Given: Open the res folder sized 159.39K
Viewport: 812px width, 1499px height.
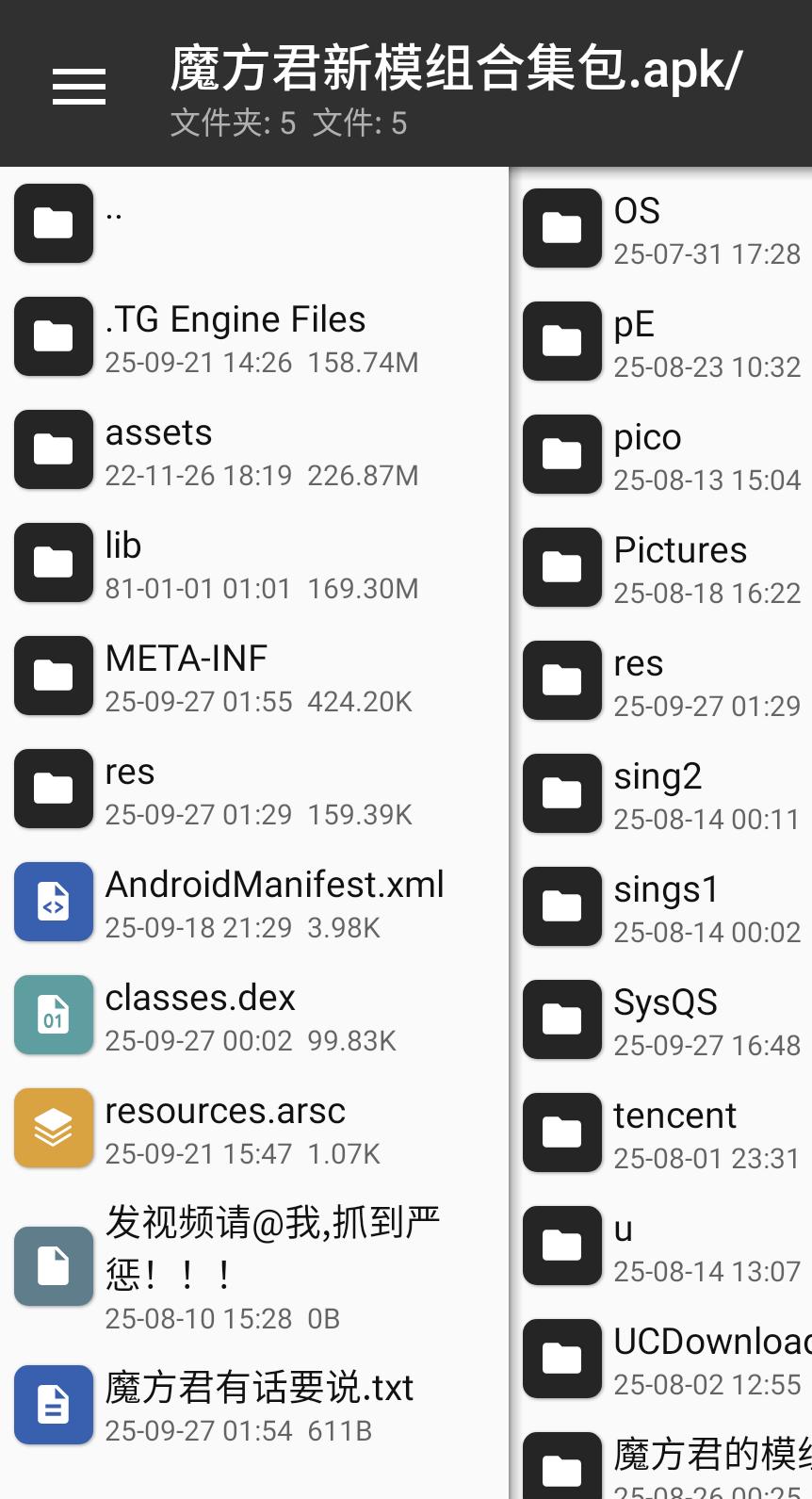Looking at the screenshot, I should [x=254, y=789].
